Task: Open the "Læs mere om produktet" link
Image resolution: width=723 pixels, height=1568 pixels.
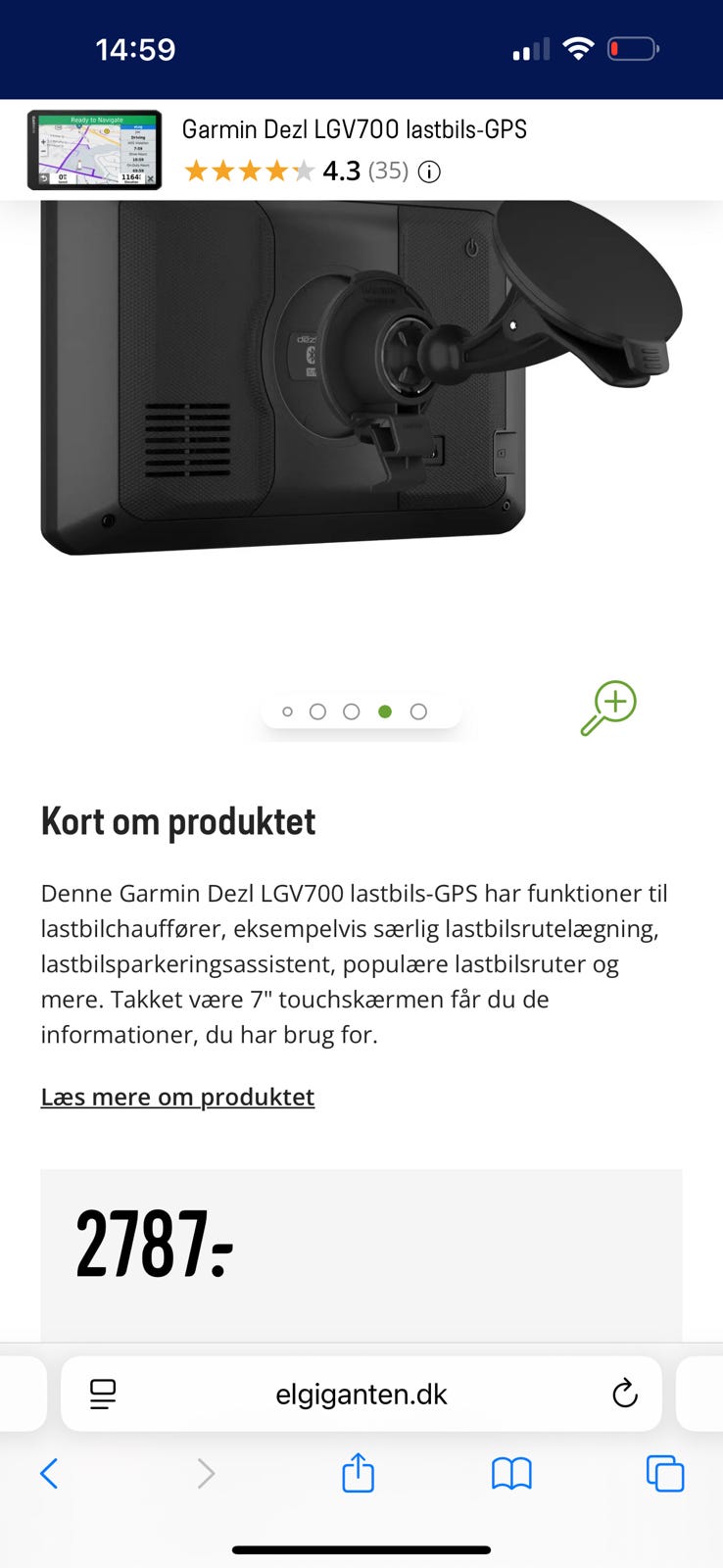Action: click(x=177, y=1097)
